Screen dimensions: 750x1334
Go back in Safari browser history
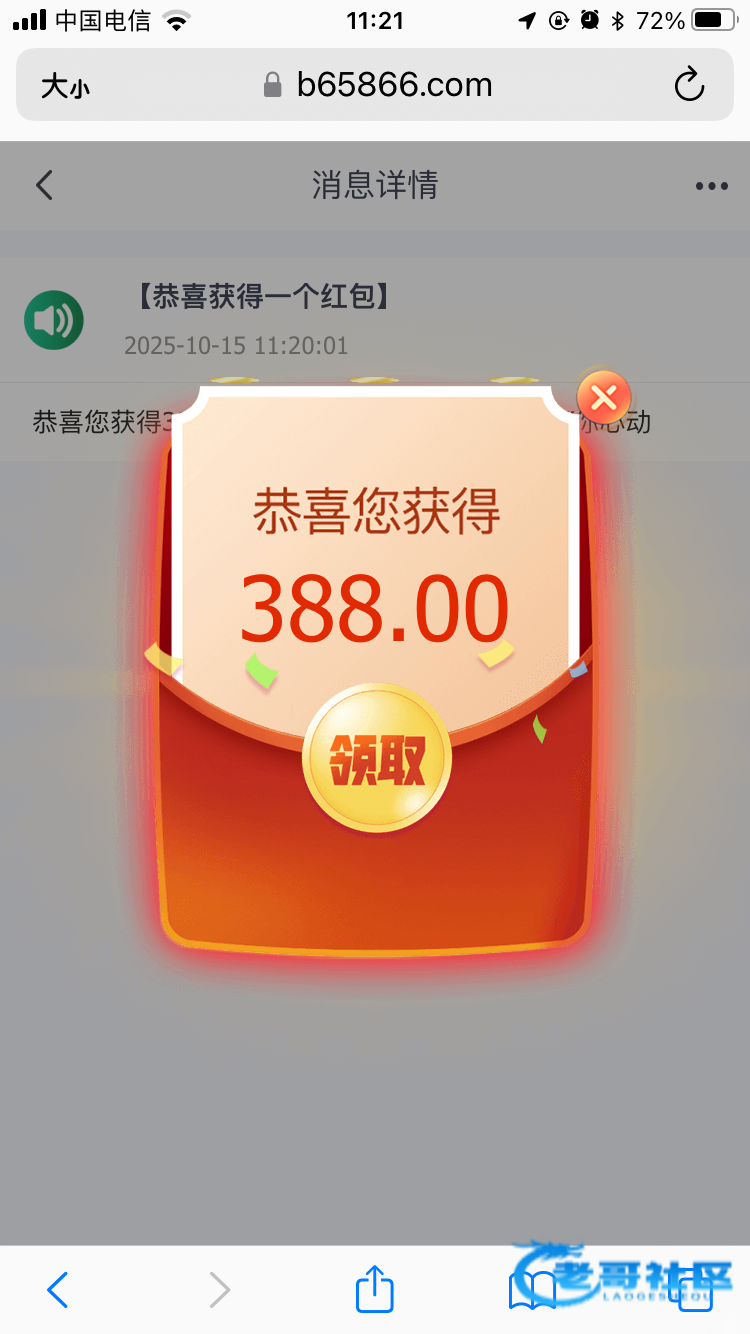pos(57,1290)
